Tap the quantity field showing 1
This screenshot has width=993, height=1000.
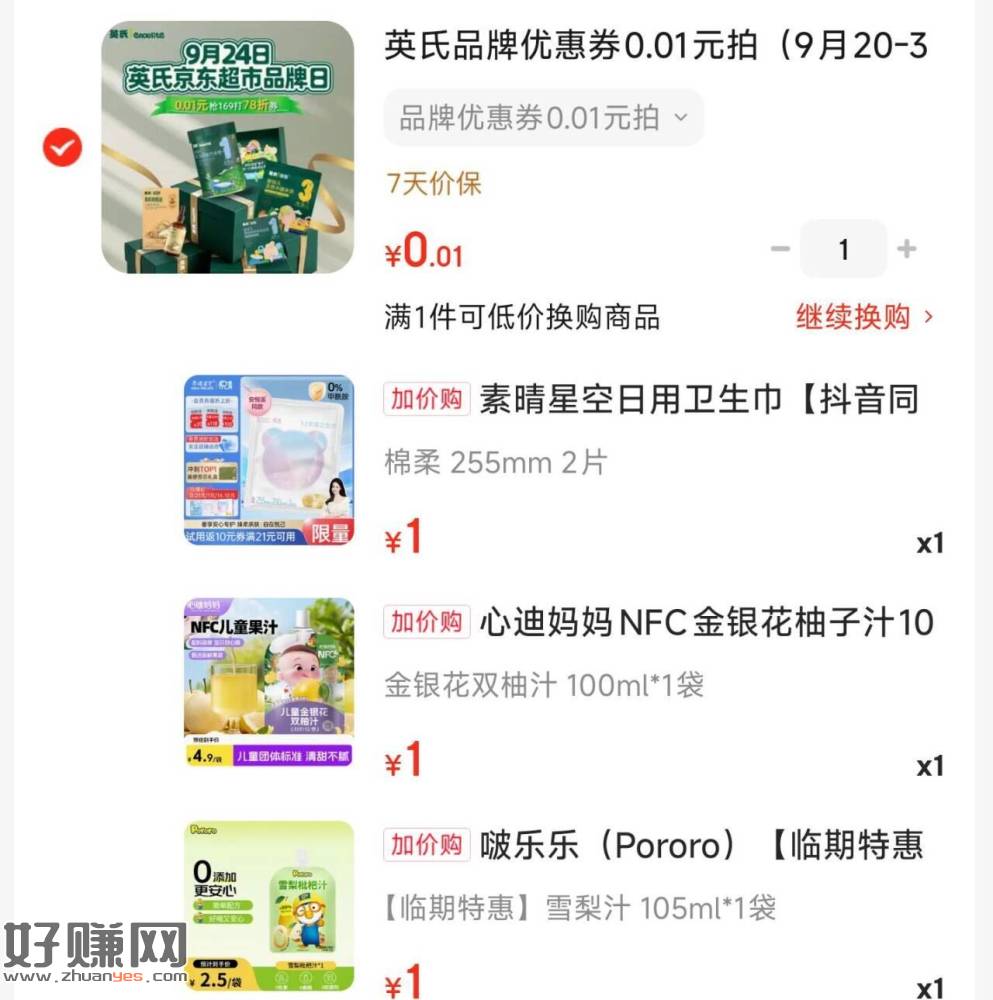click(x=843, y=249)
